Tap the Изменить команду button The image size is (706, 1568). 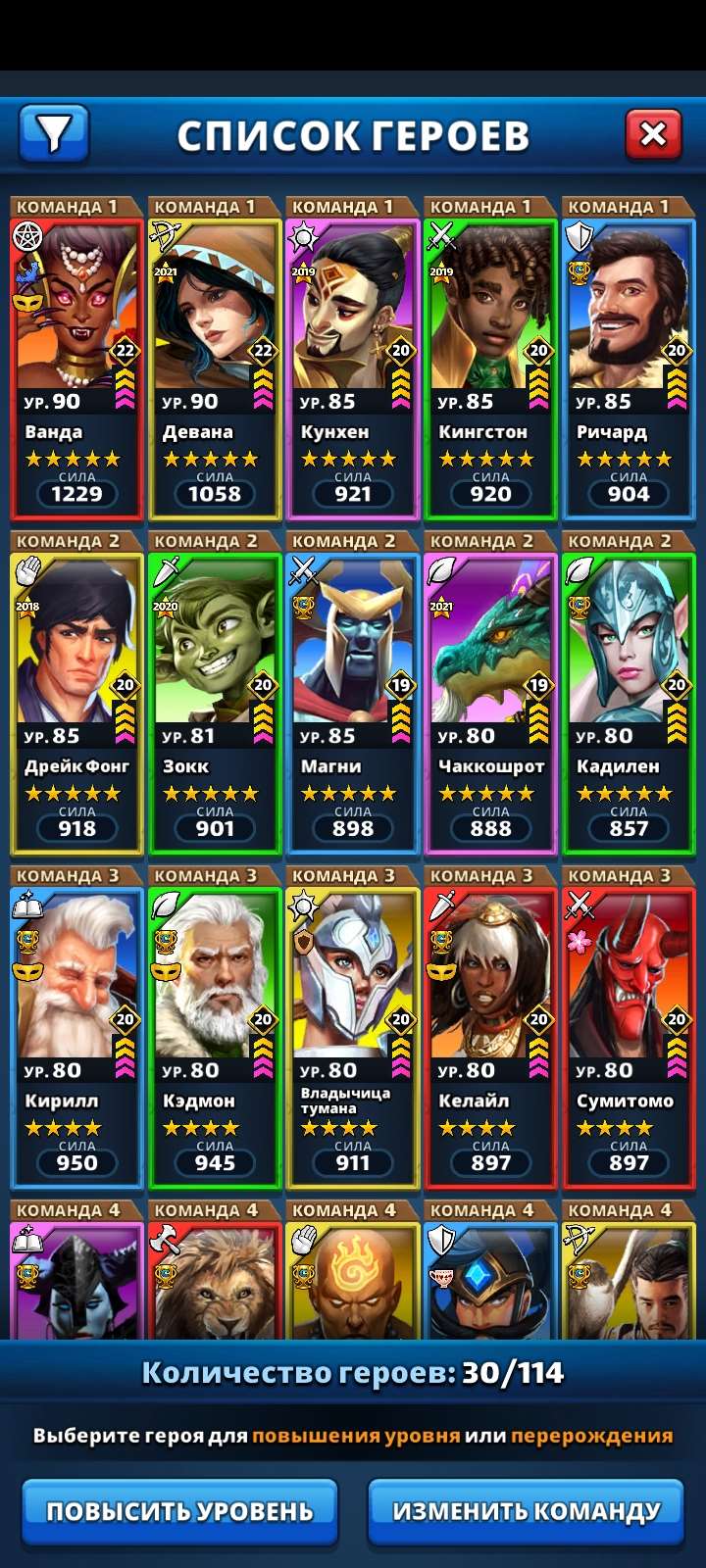pyautogui.click(x=526, y=1510)
